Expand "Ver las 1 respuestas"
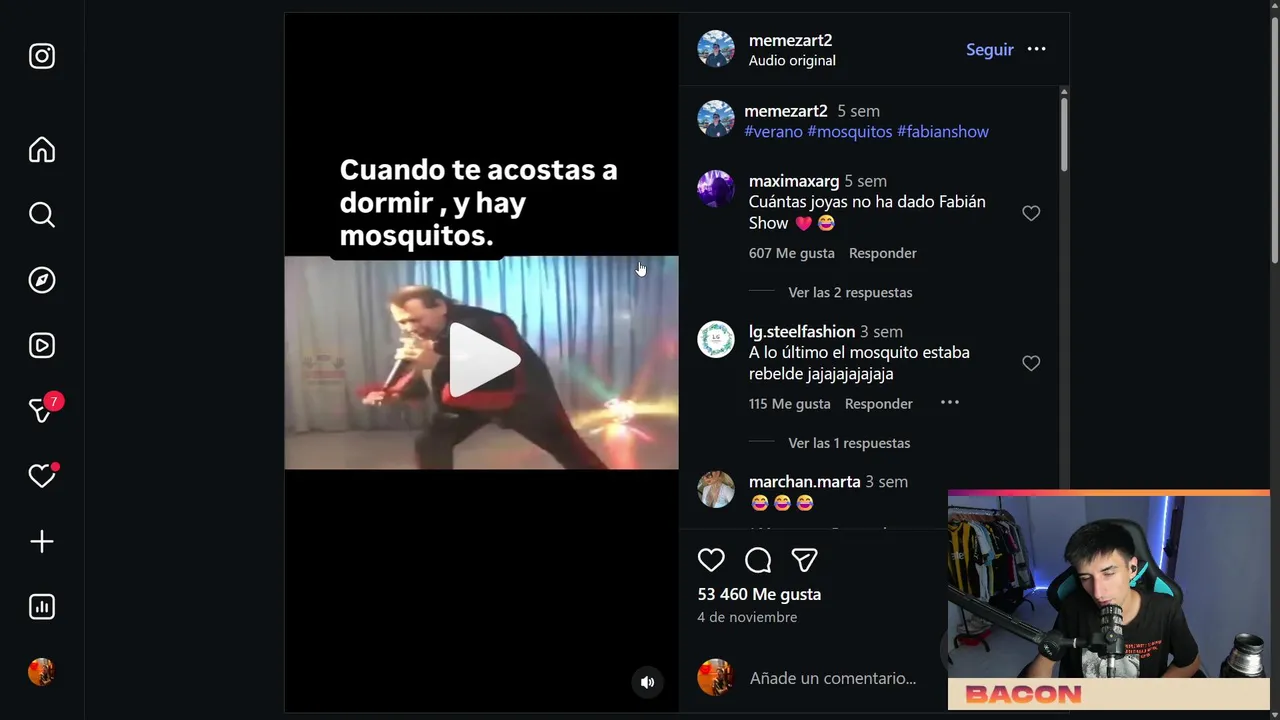 pyautogui.click(x=848, y=443)
